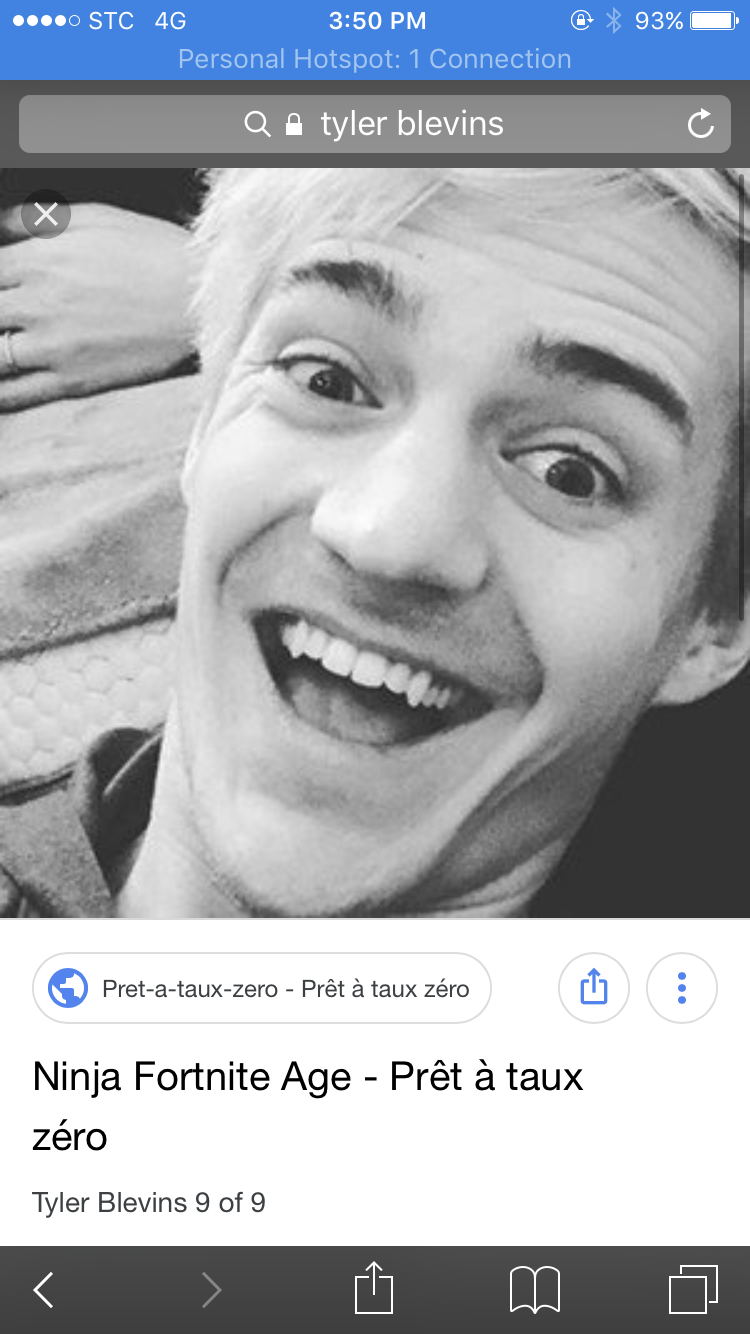Image resolution: width=750 pixels, height=1334 pixels.
Task: Open Safari's share sheet
Action: 374,1290
